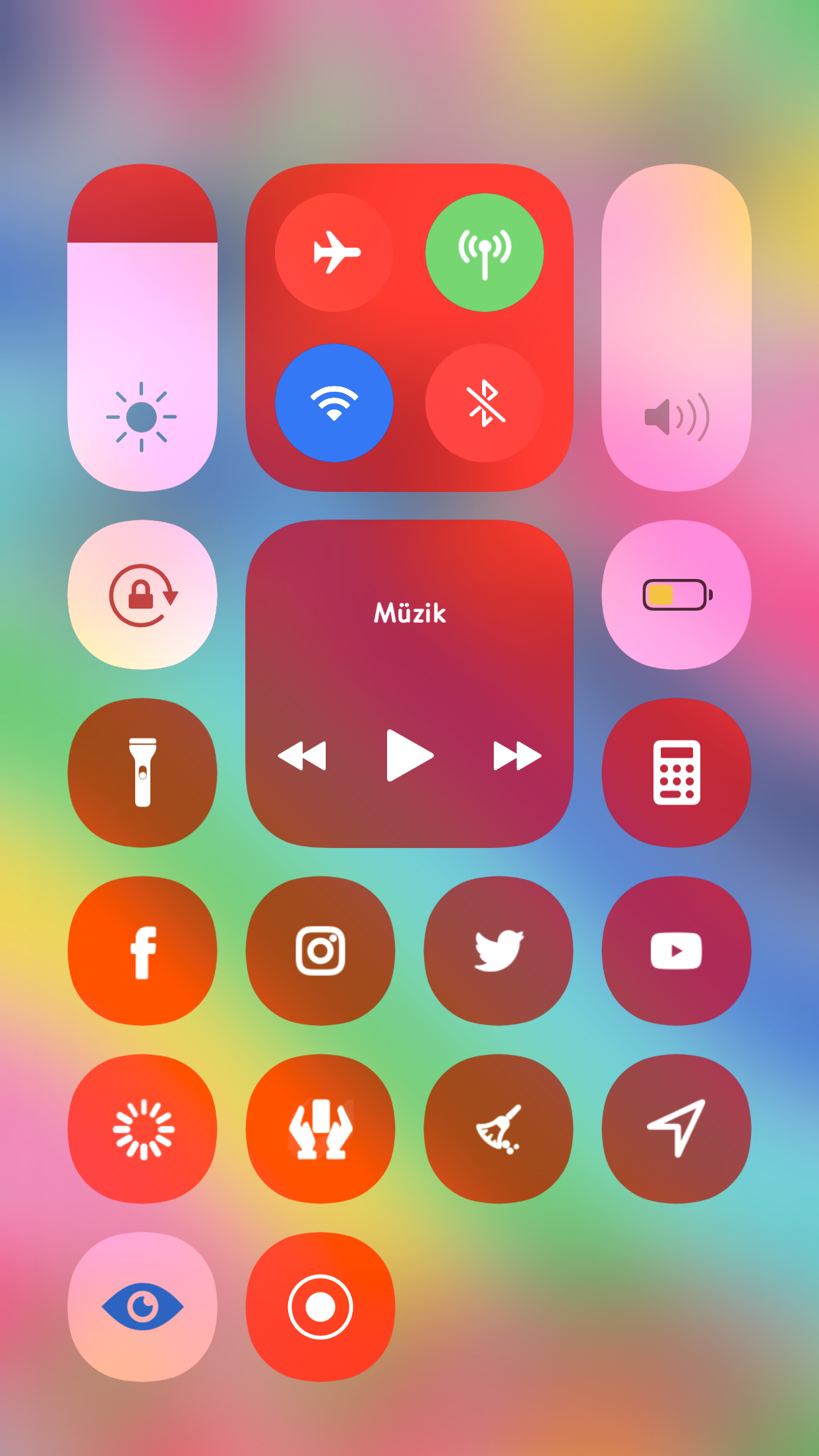Skip to the next track

(x=518, y=756)
